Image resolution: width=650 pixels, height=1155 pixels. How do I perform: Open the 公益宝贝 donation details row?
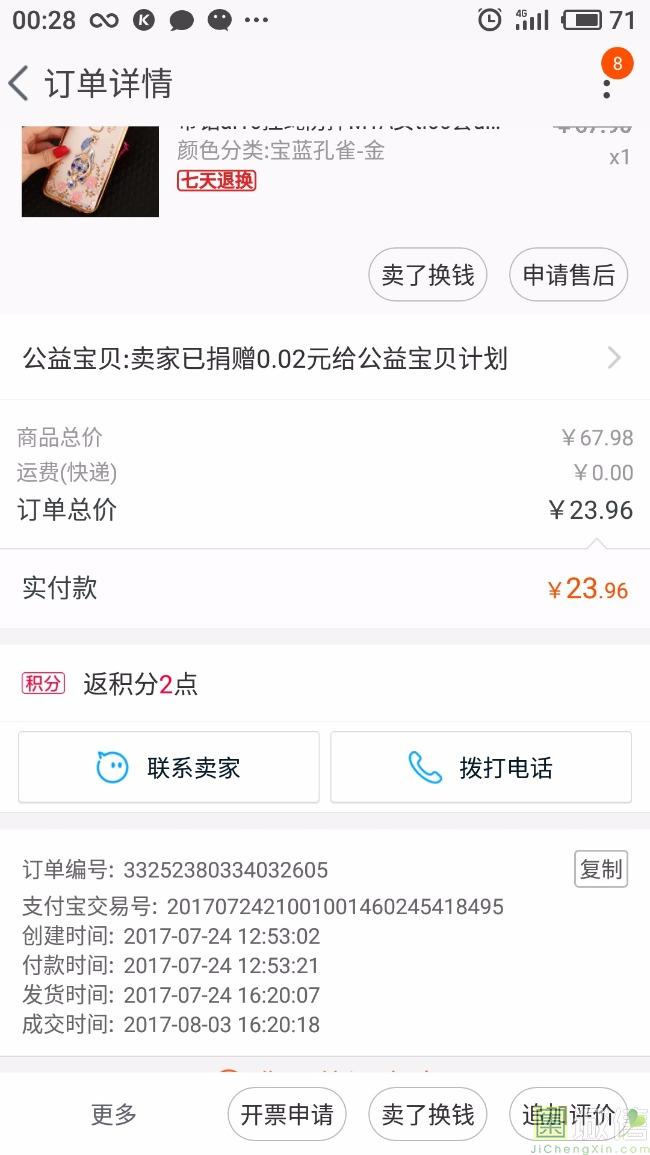325,358
